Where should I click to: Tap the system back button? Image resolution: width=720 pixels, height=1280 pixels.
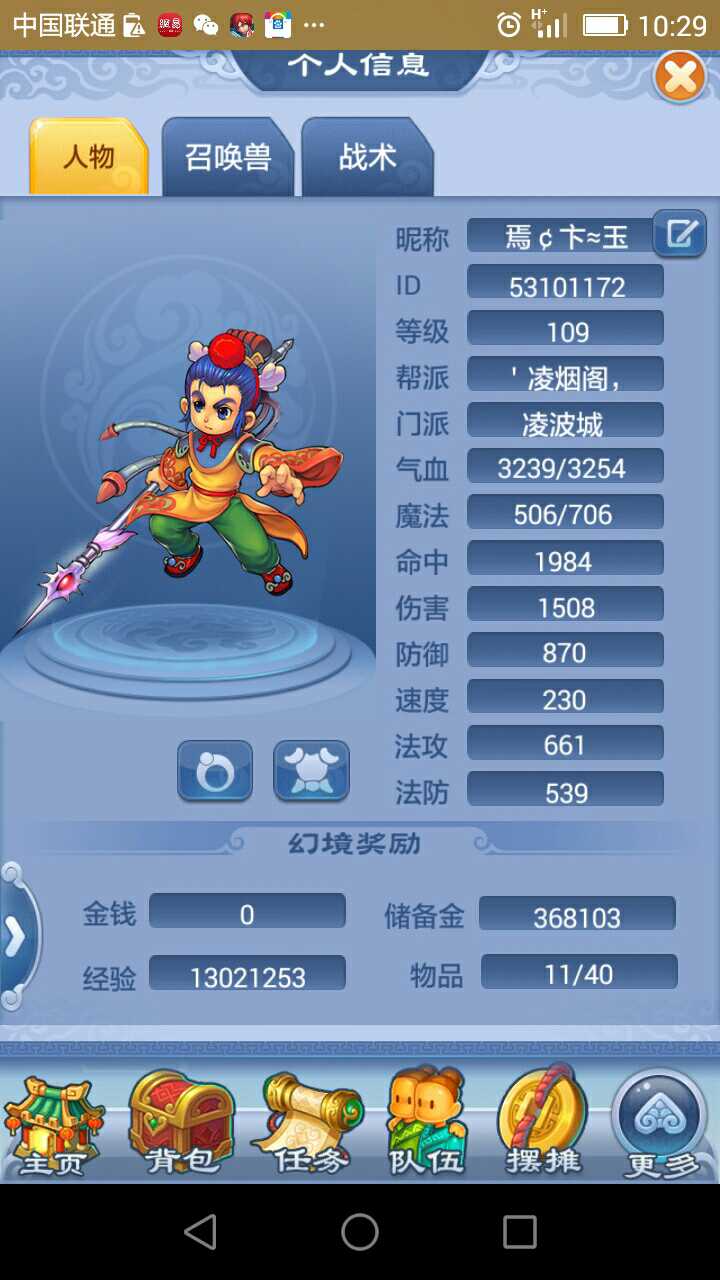coord(201,1232)
